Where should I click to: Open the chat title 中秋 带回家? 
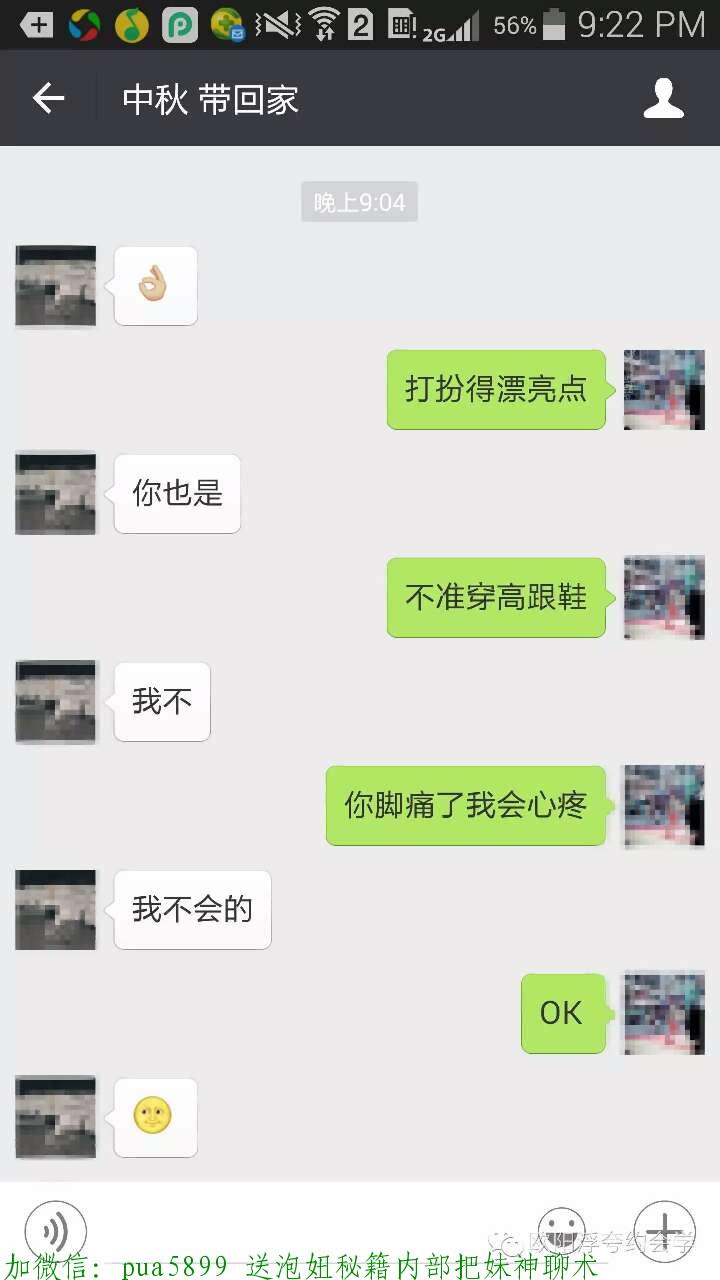pos(209,97)
